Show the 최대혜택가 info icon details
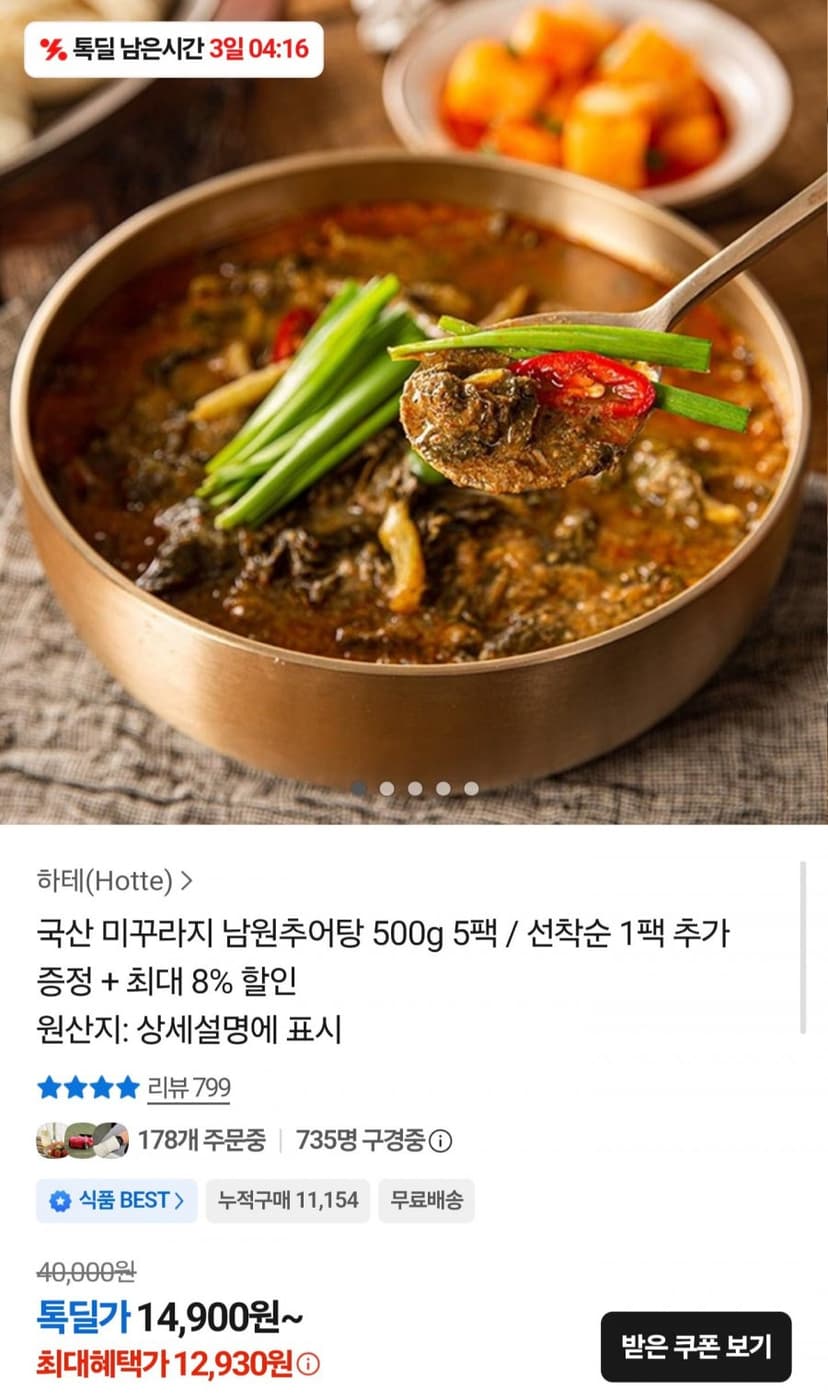Image resolution: width=828 pixels, height=1399 pixels. 308,1363
